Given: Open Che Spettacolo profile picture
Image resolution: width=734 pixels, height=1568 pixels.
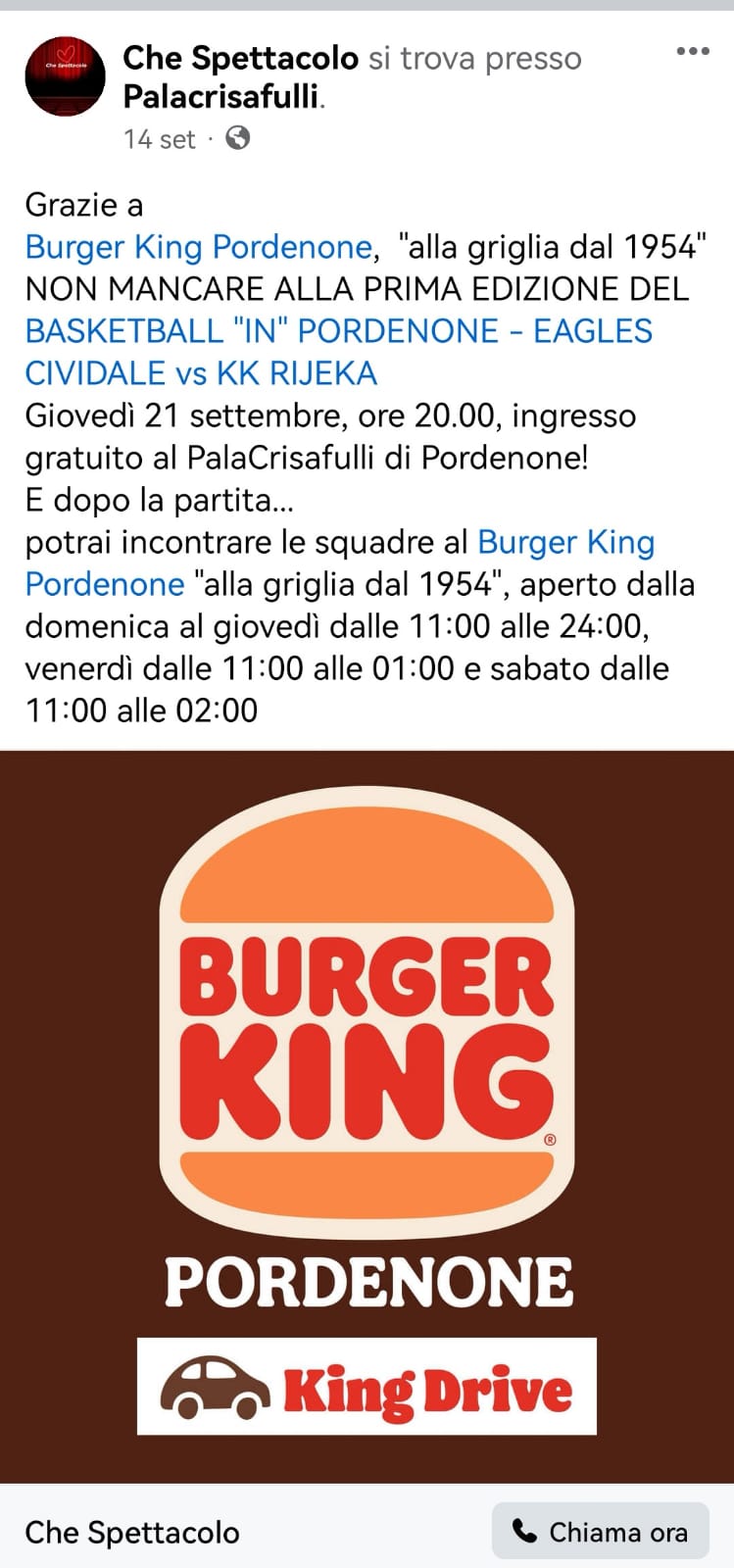Looking at the screenshot, I should tap(66, 76).
